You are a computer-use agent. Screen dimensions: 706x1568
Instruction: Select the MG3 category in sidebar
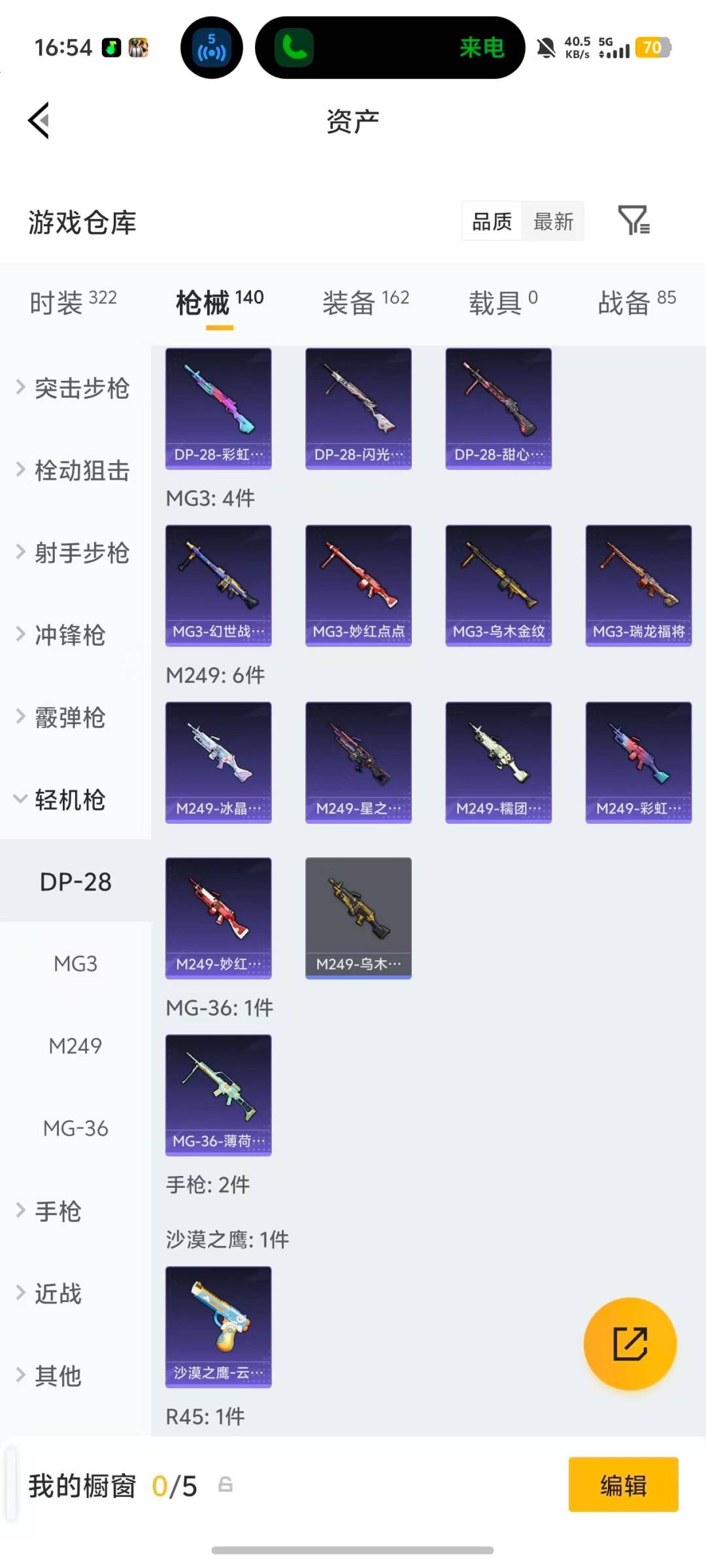tap(75, 963)
